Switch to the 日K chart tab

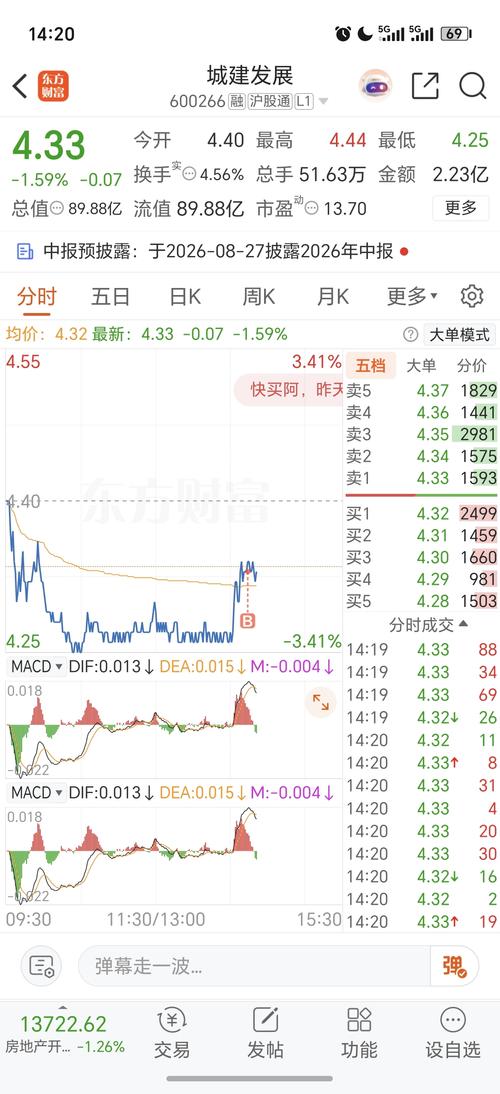pos(185,297)
